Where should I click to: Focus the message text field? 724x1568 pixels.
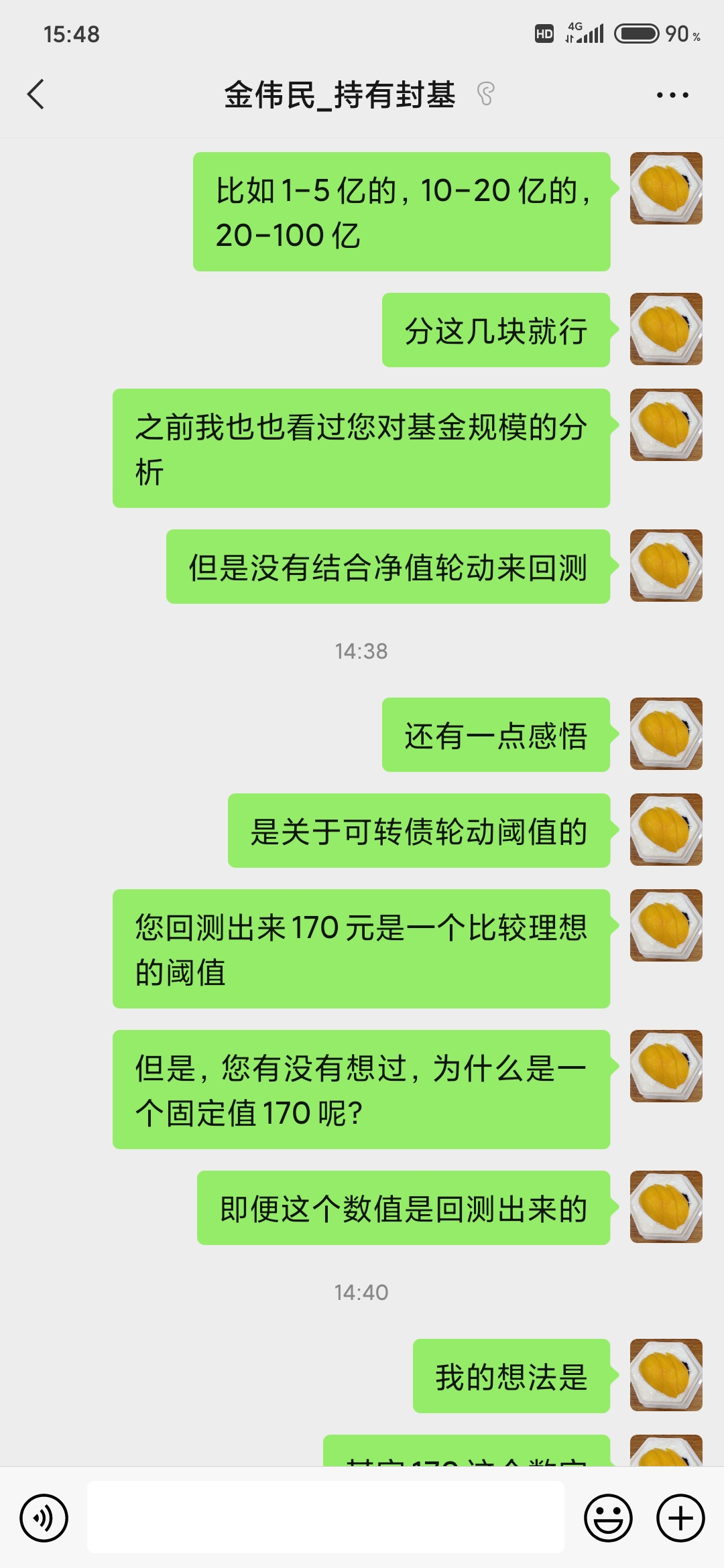(x=326, y=1518)
